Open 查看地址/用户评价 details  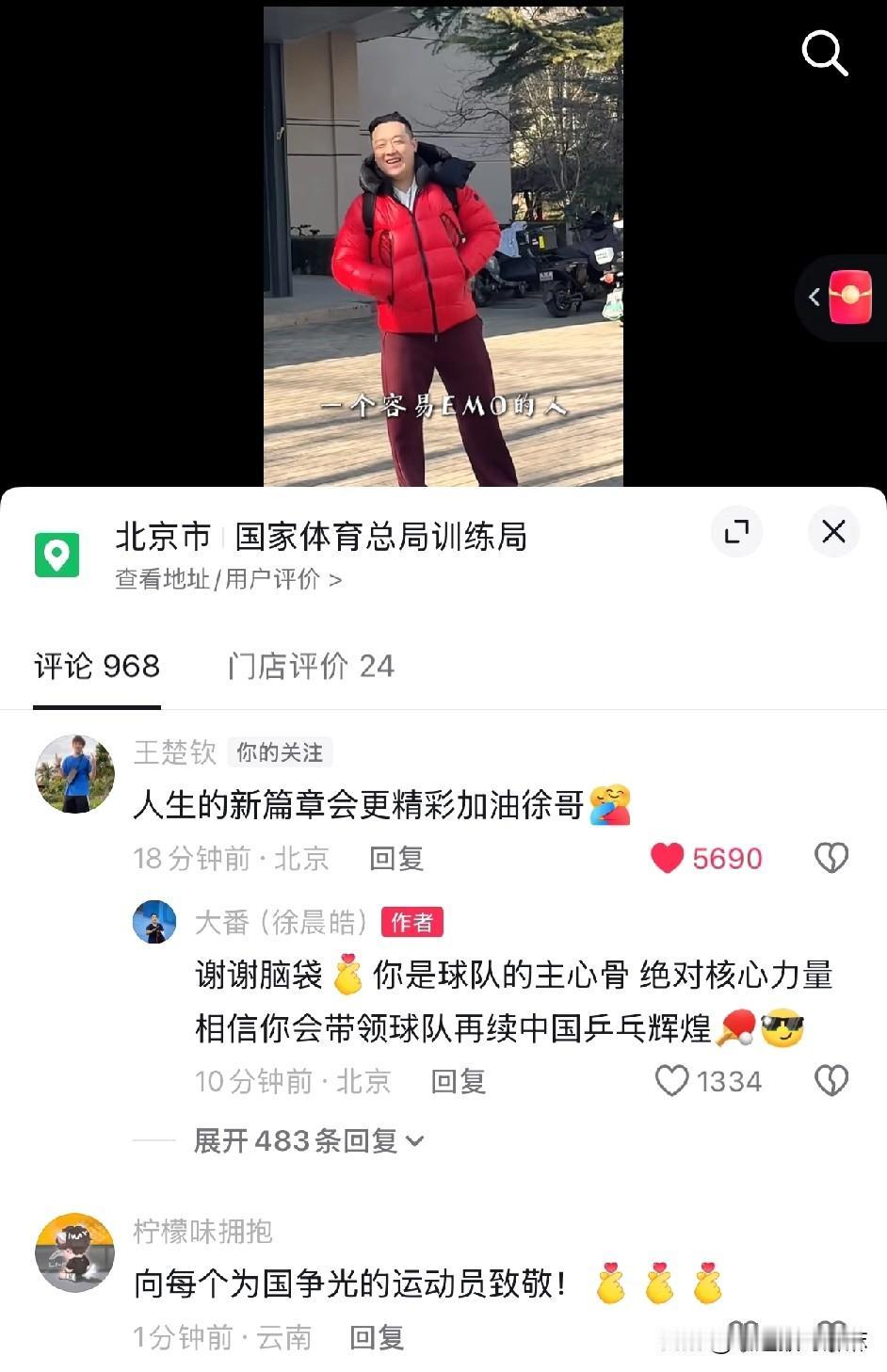[229, 581]
